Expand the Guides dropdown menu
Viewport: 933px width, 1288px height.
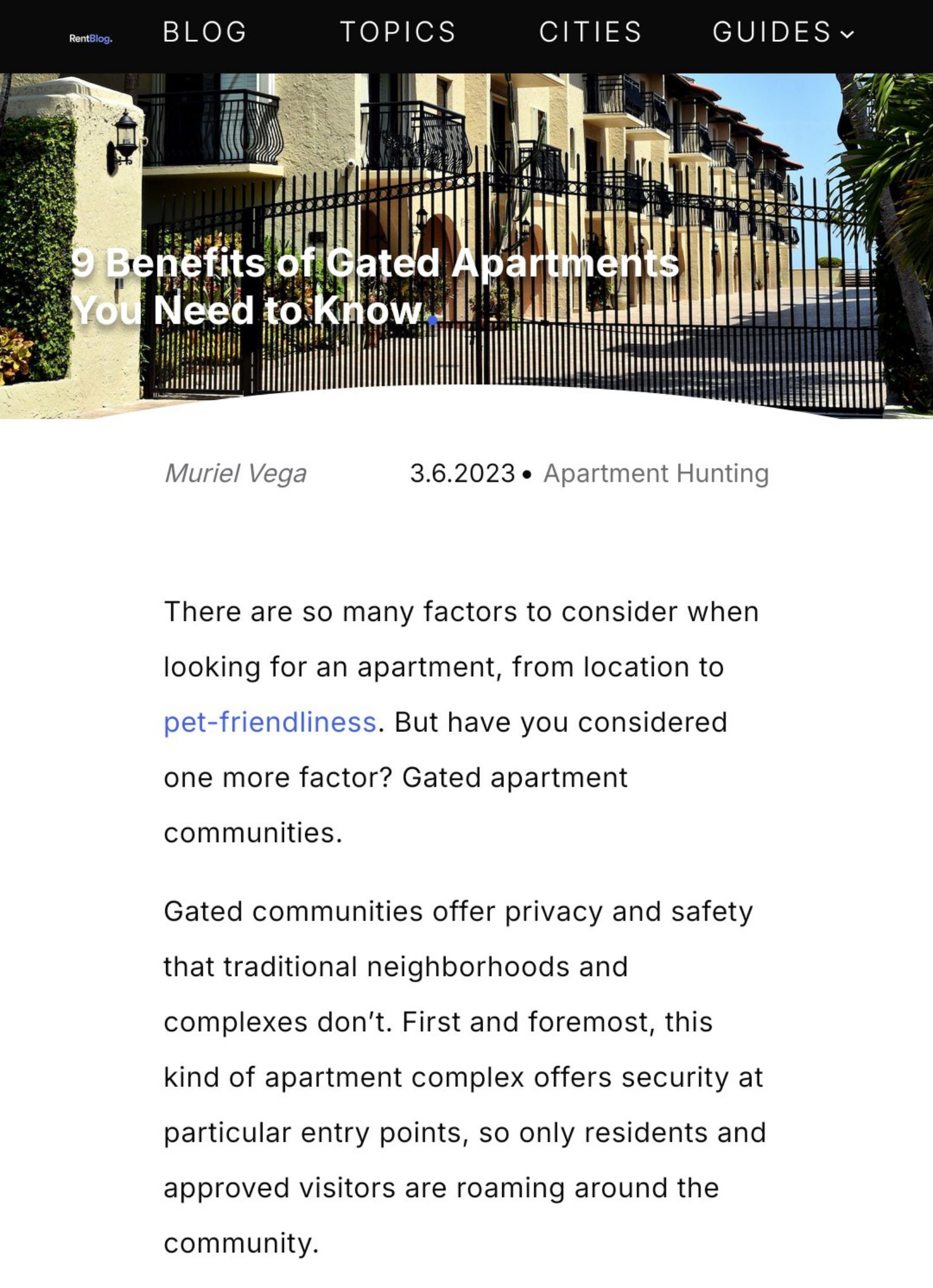[x=783, y=32]
